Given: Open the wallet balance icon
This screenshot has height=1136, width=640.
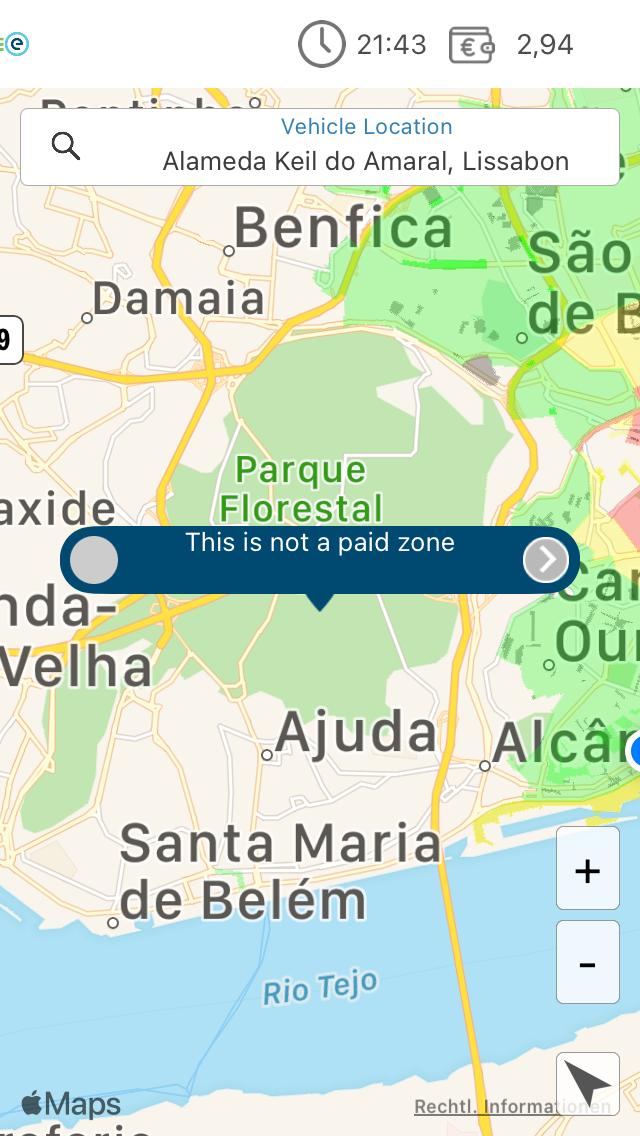Looking at the screenshot, I should point(471,45).
